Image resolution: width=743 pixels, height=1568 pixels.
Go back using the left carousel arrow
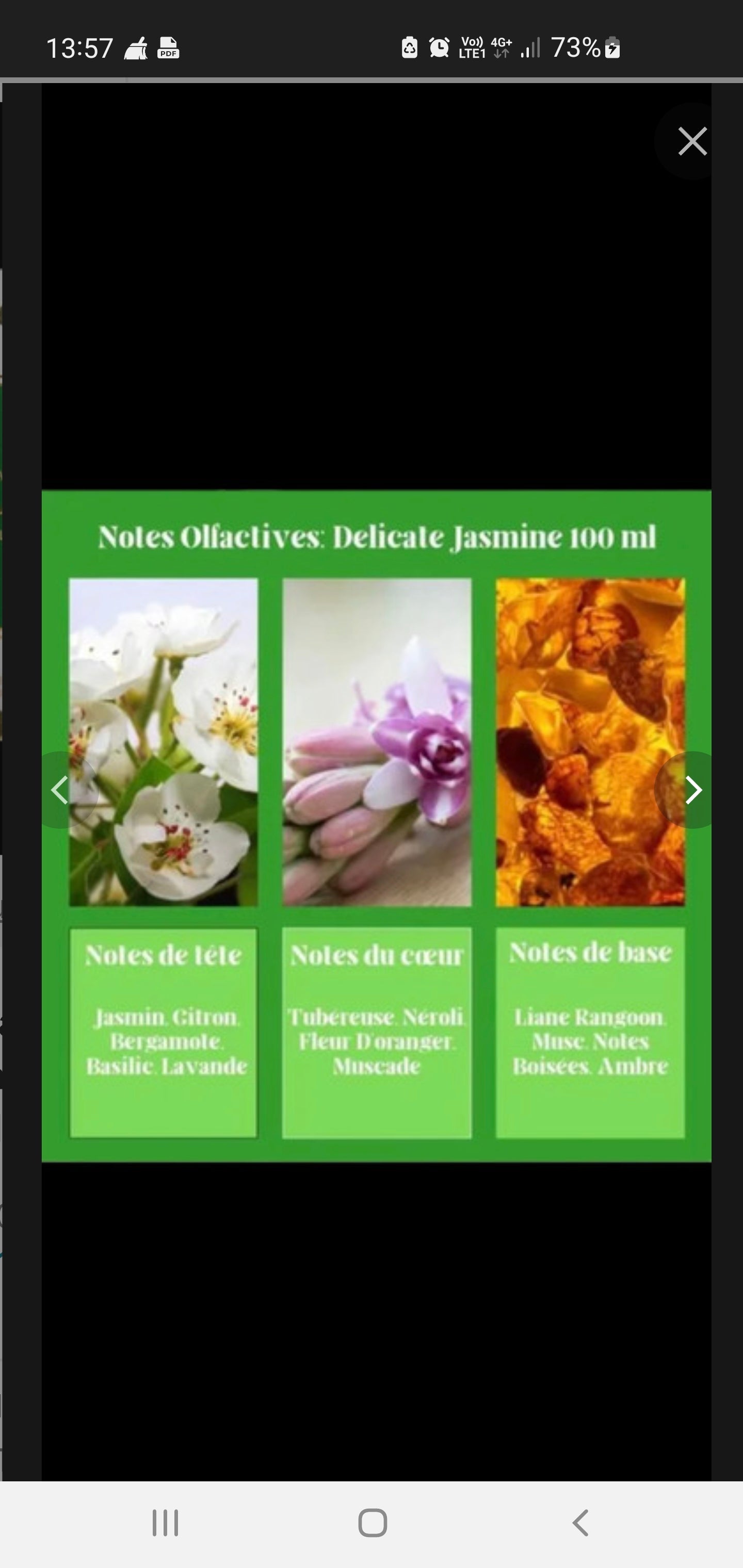(59, 790)
